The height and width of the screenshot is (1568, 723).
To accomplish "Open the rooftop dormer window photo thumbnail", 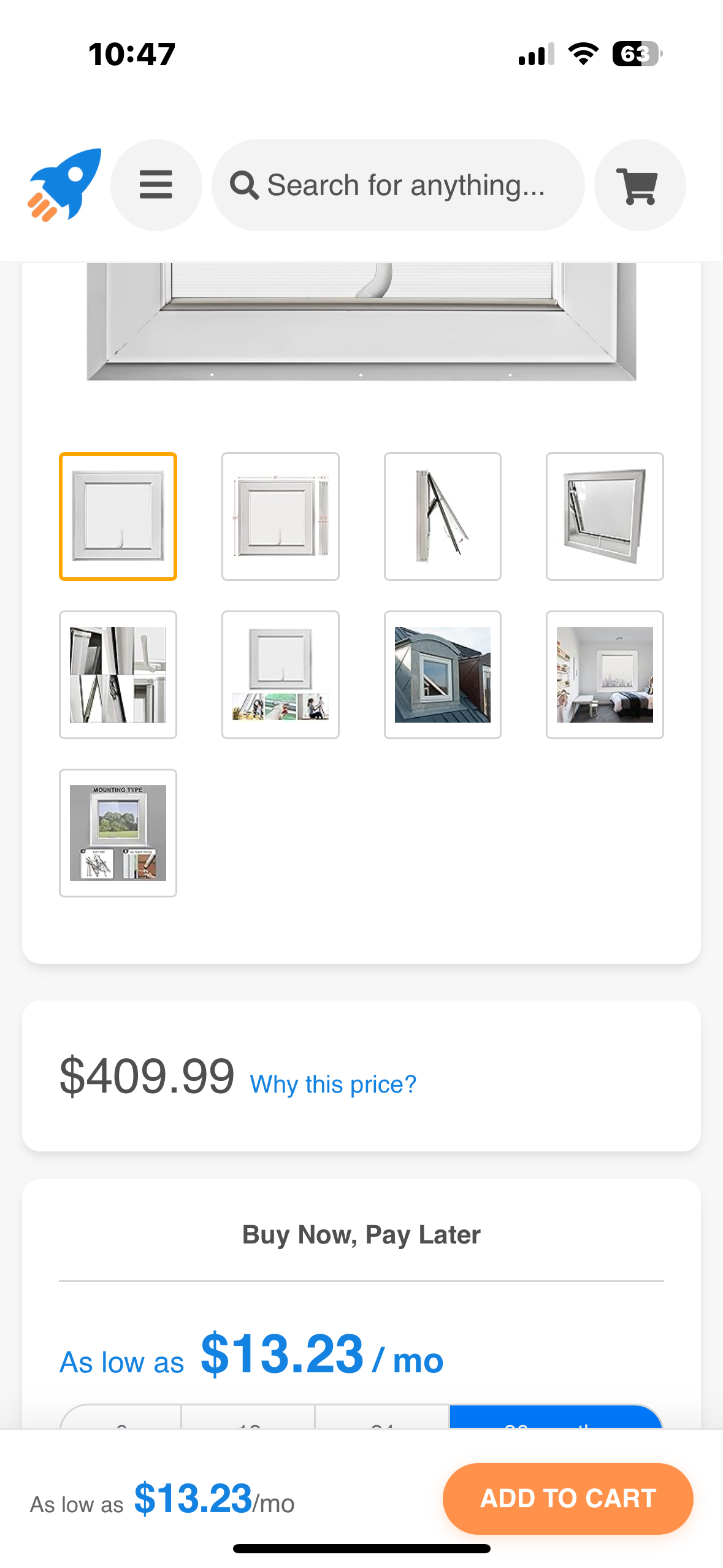I will (442, 675).
